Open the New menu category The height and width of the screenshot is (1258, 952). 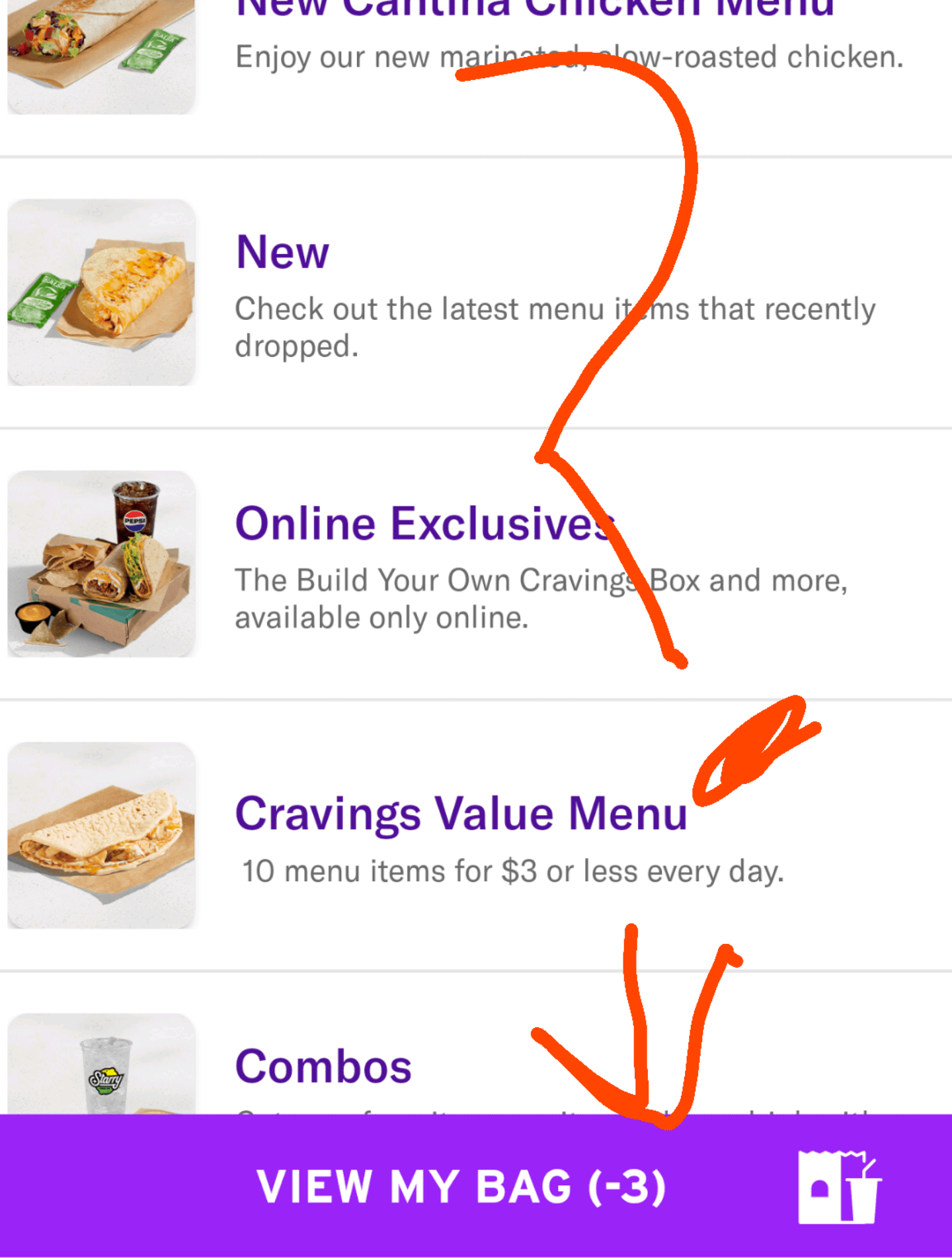coord(282,253)
